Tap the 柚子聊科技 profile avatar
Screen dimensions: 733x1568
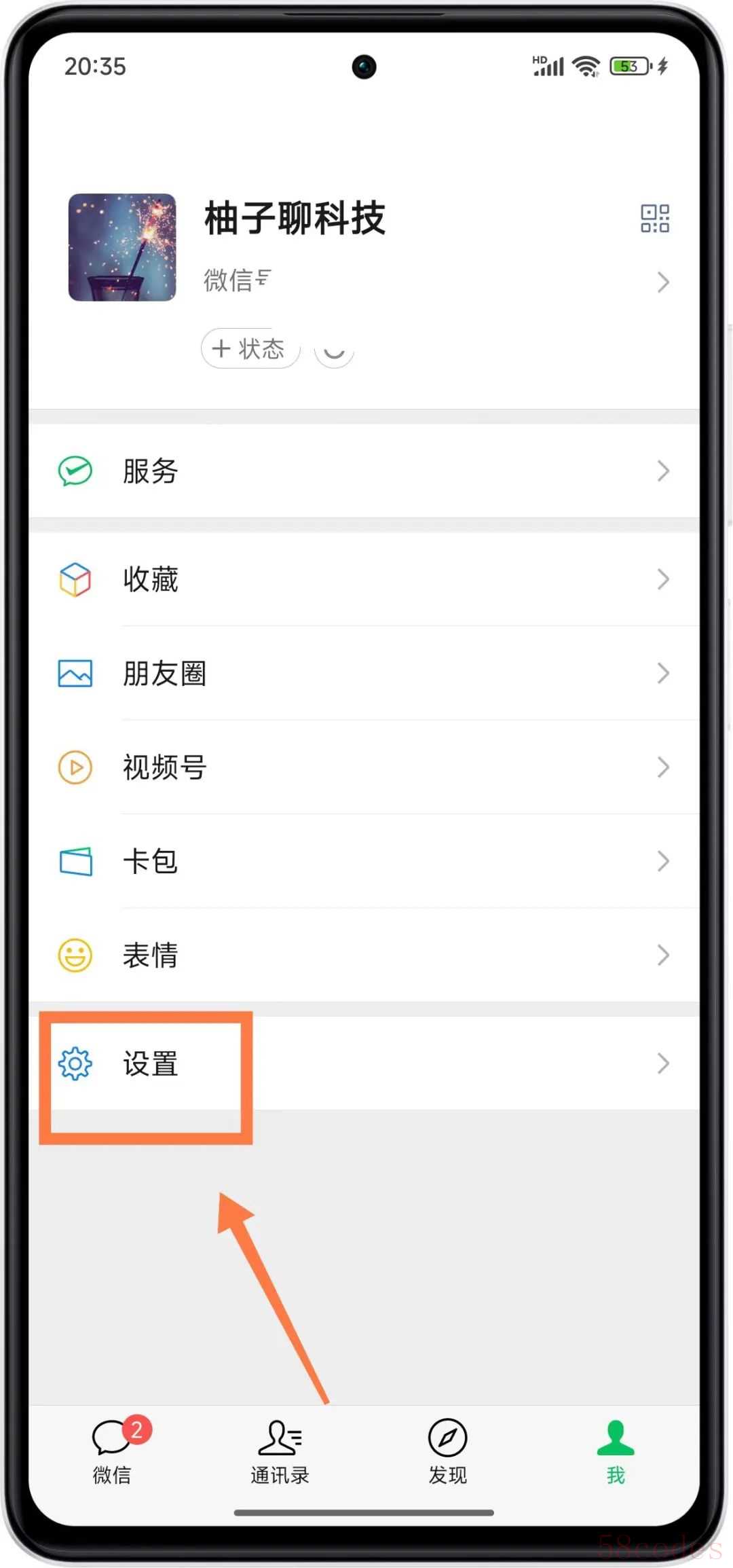122,247
